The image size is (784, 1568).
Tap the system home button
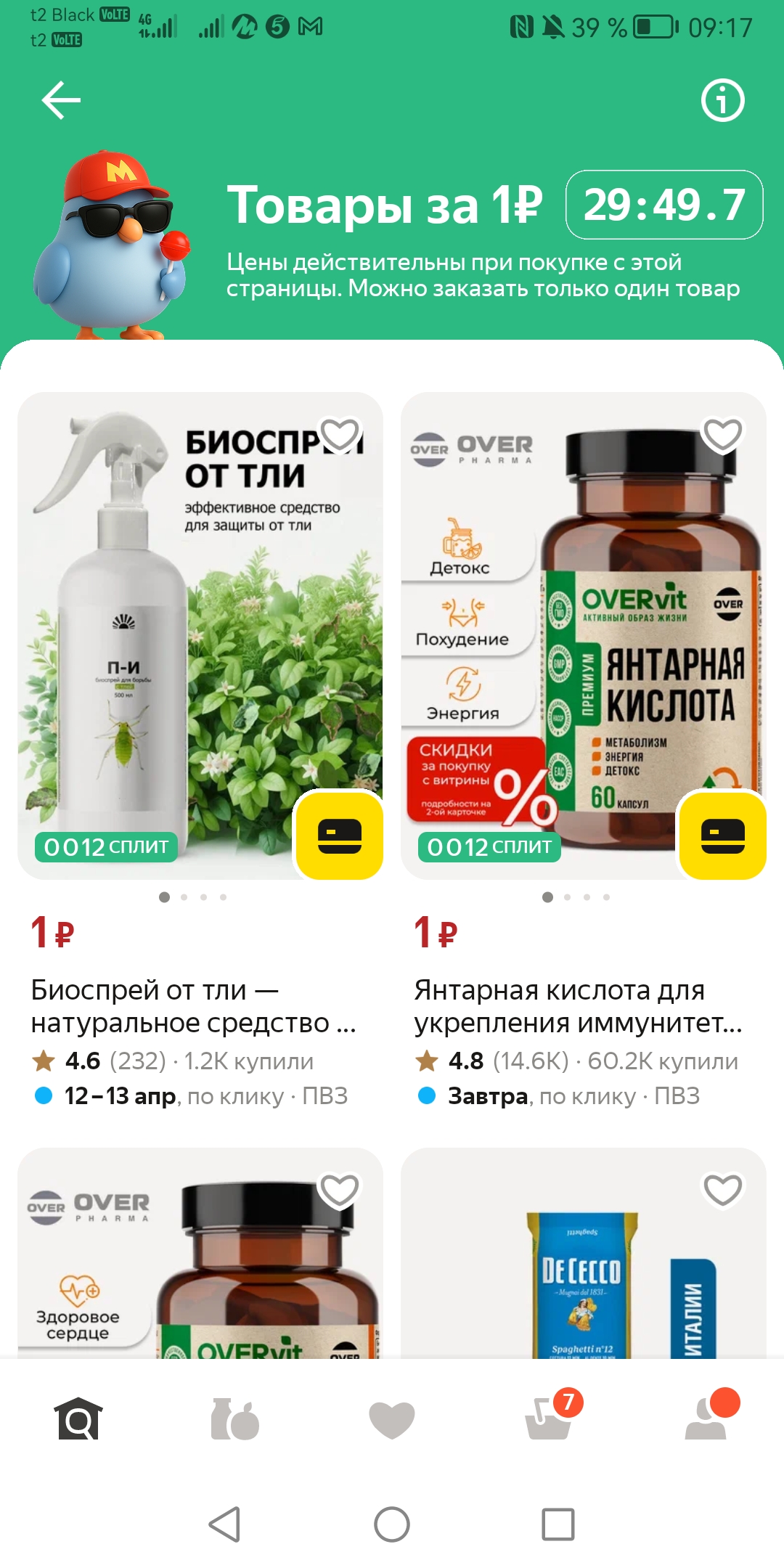[x=392, y=1524]
